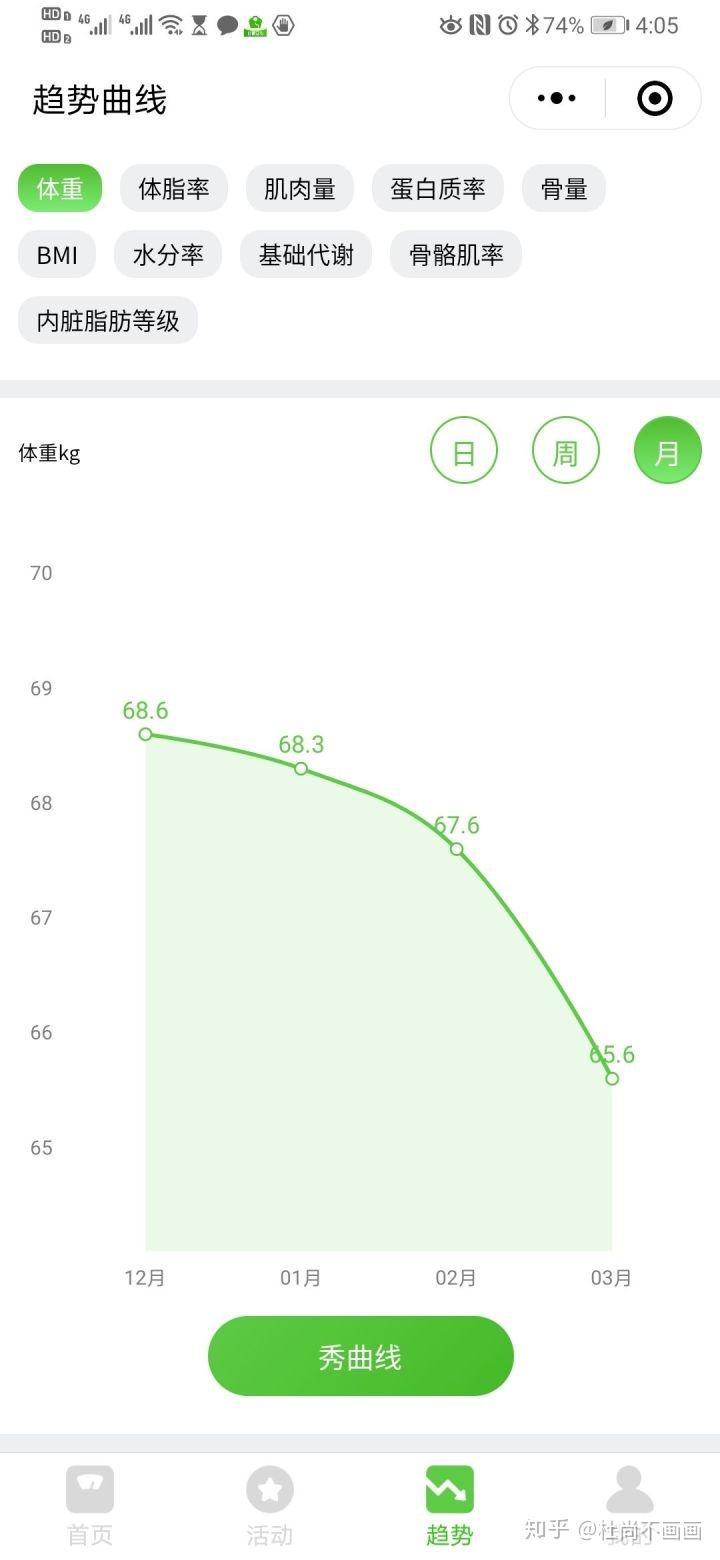Image resolution: width=720 pixels, height=1560 pixels.
Task: Select the monthly 月 view
Action: click(x=668, y=451)
